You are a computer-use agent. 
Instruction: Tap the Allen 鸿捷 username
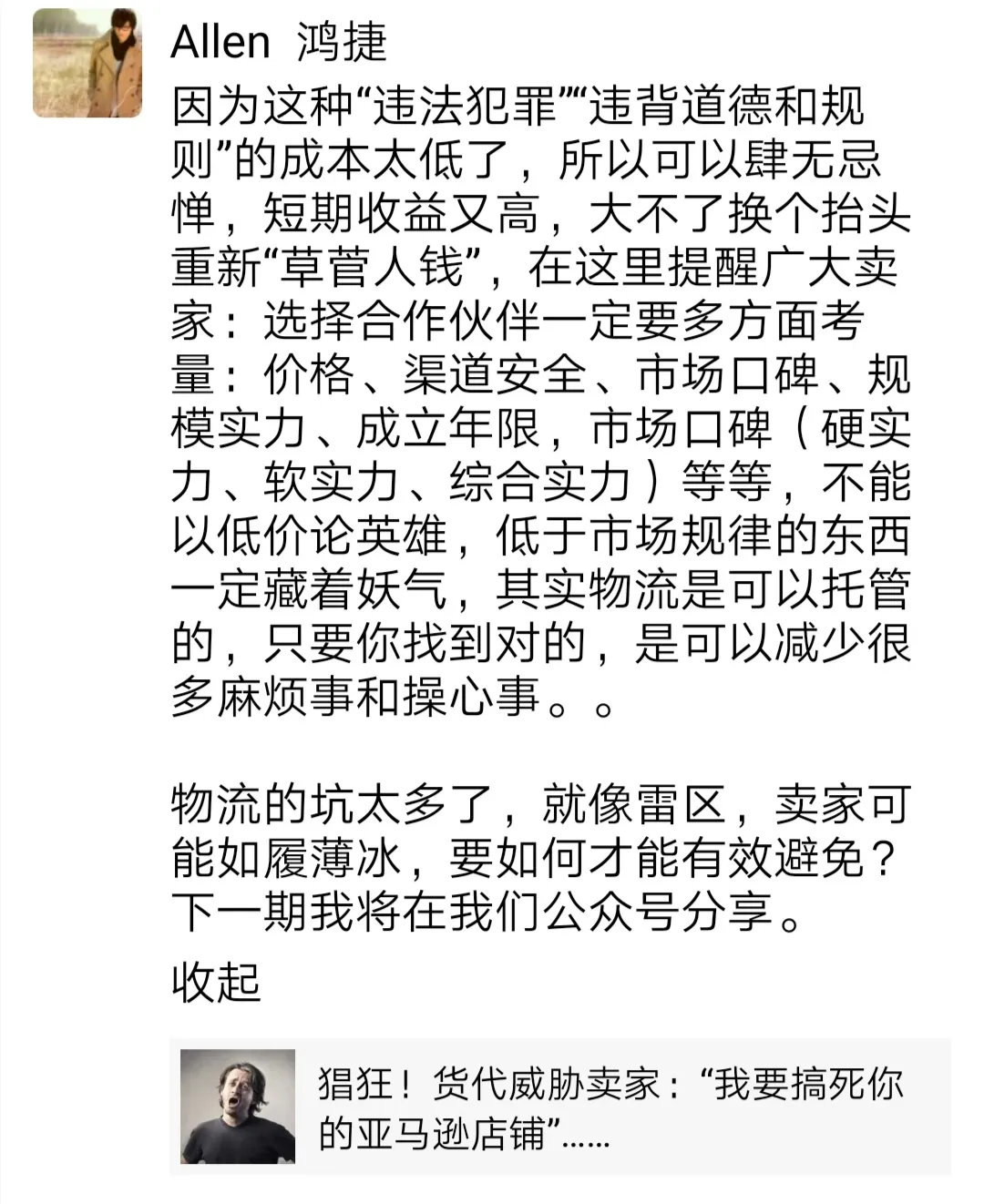[279, 43]
